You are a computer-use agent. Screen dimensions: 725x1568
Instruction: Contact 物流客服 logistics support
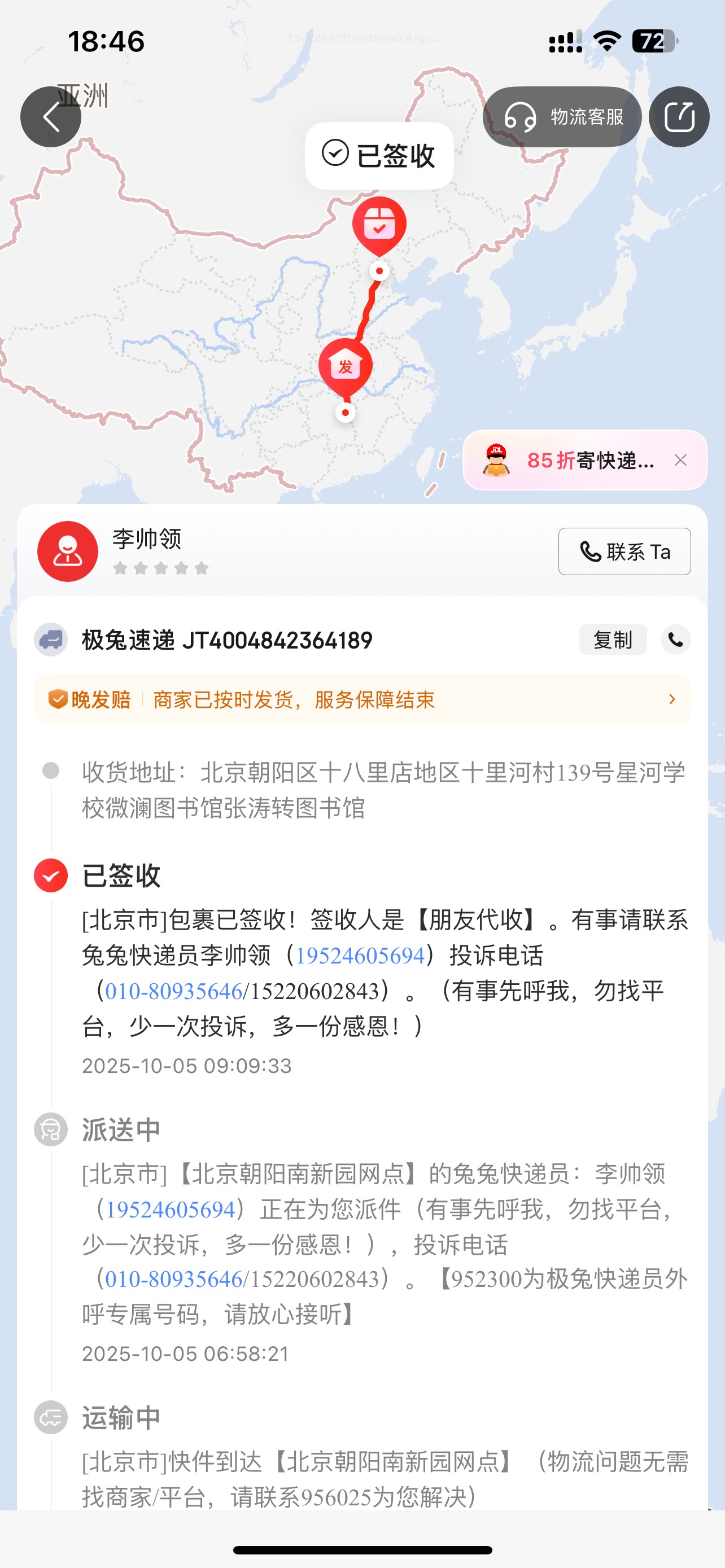[x=562, y=117]
